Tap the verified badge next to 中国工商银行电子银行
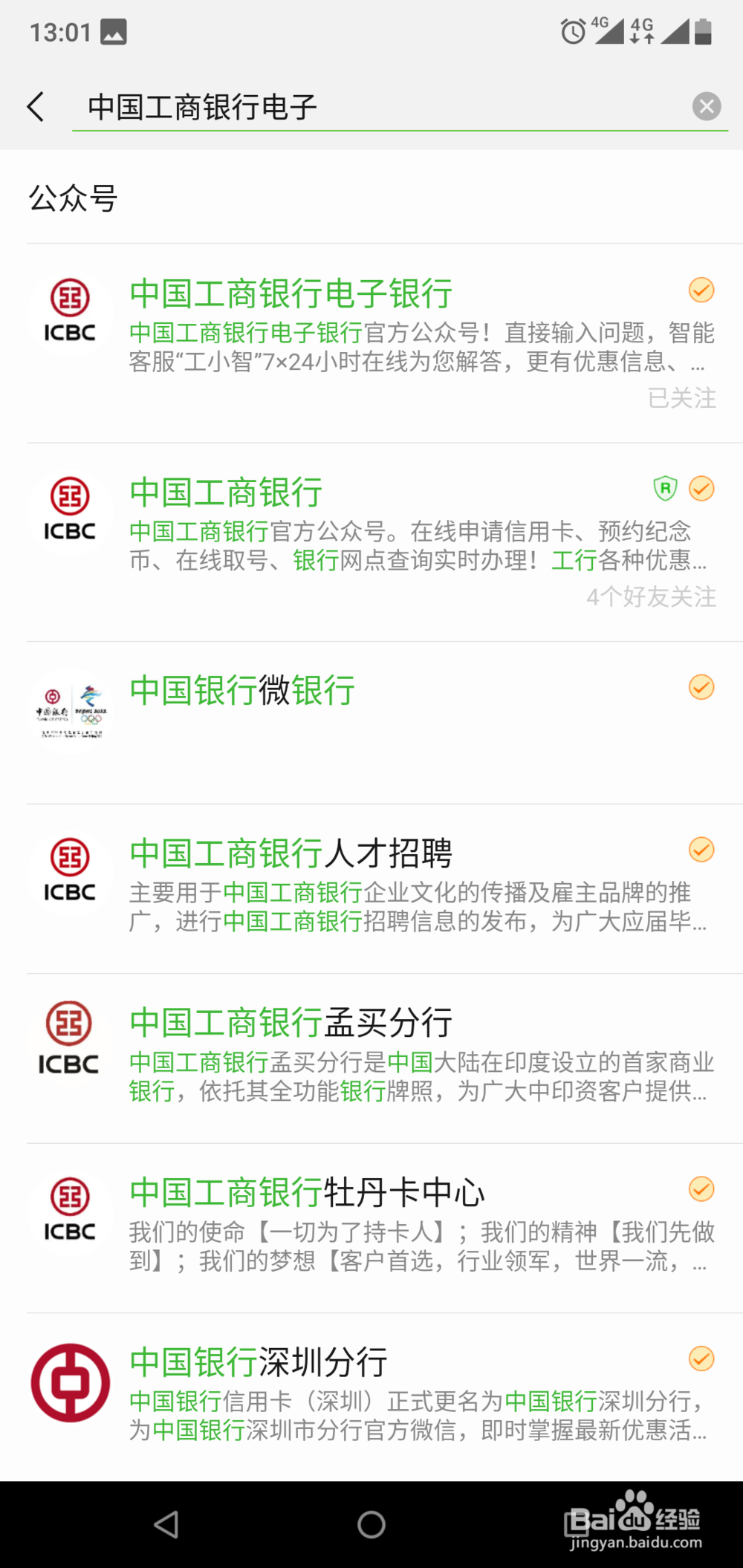743x1568 pixels. point(701,290)
